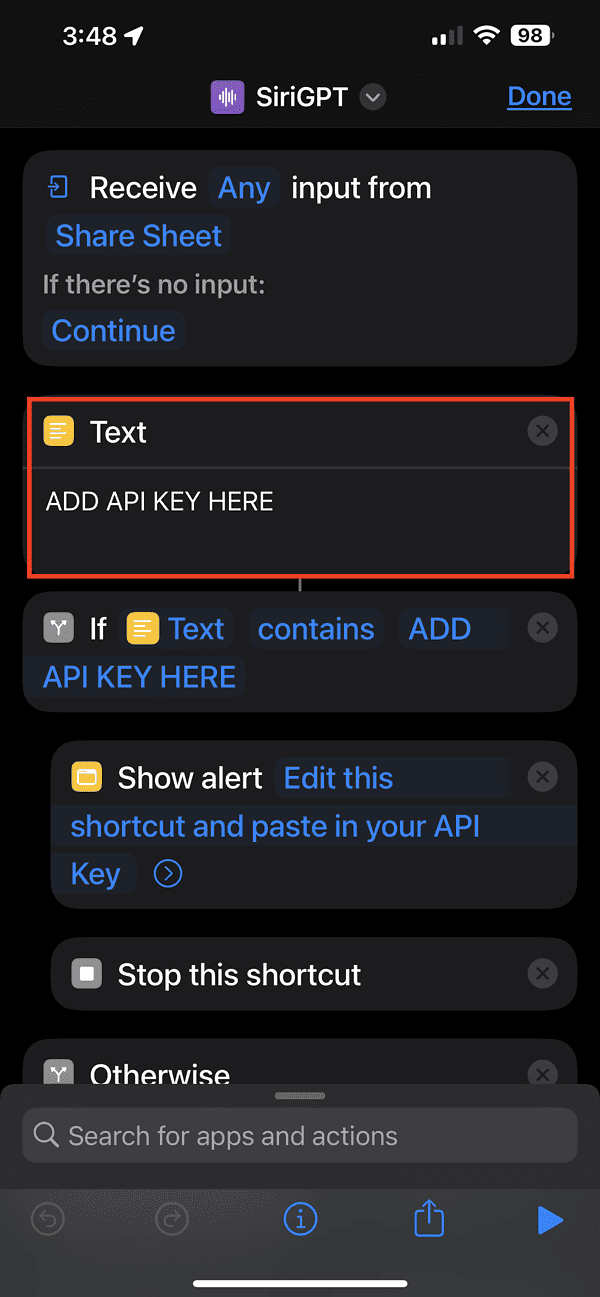Remove the Show alert action
This screenshot has height=1297, width=600.
pos(542,777)
